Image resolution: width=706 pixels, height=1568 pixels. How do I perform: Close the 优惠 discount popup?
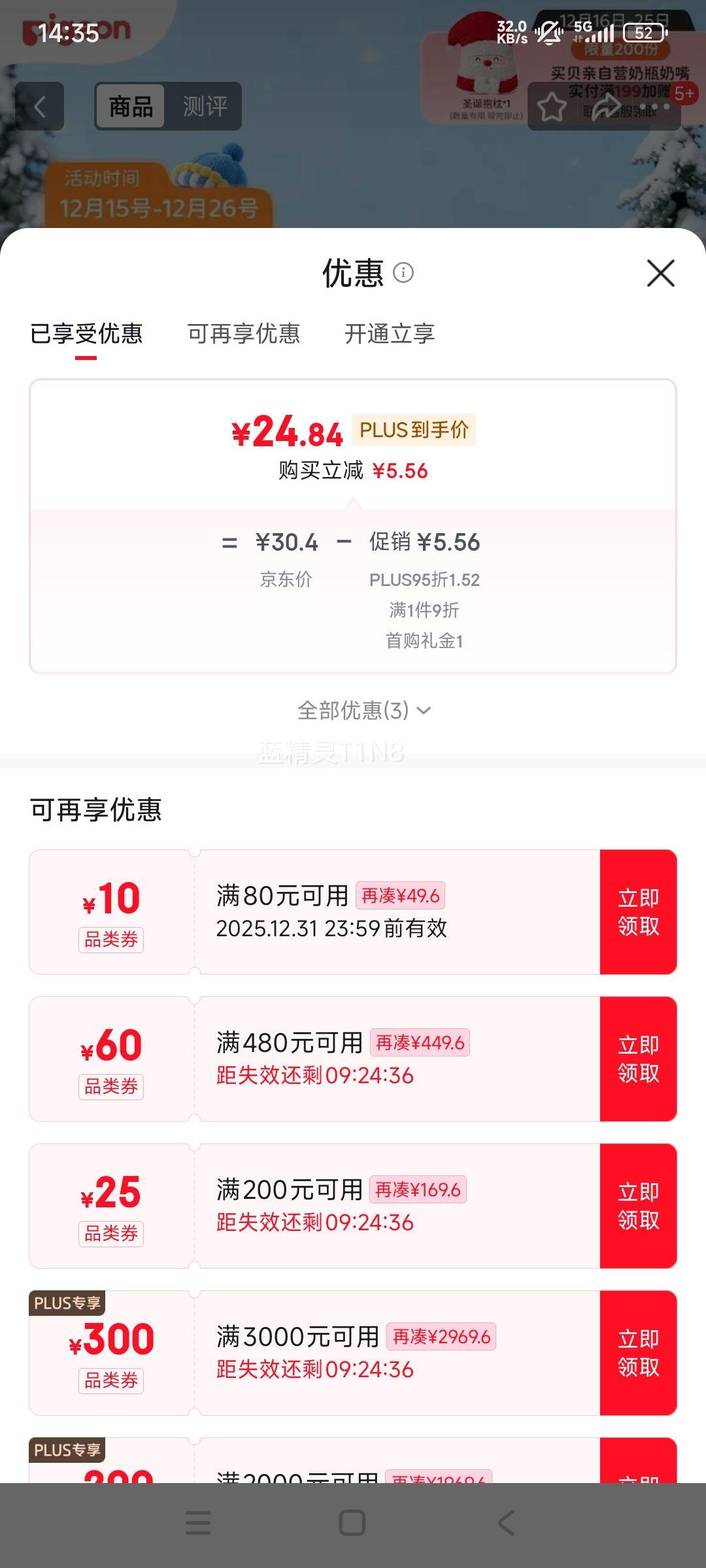pos(661,274)
